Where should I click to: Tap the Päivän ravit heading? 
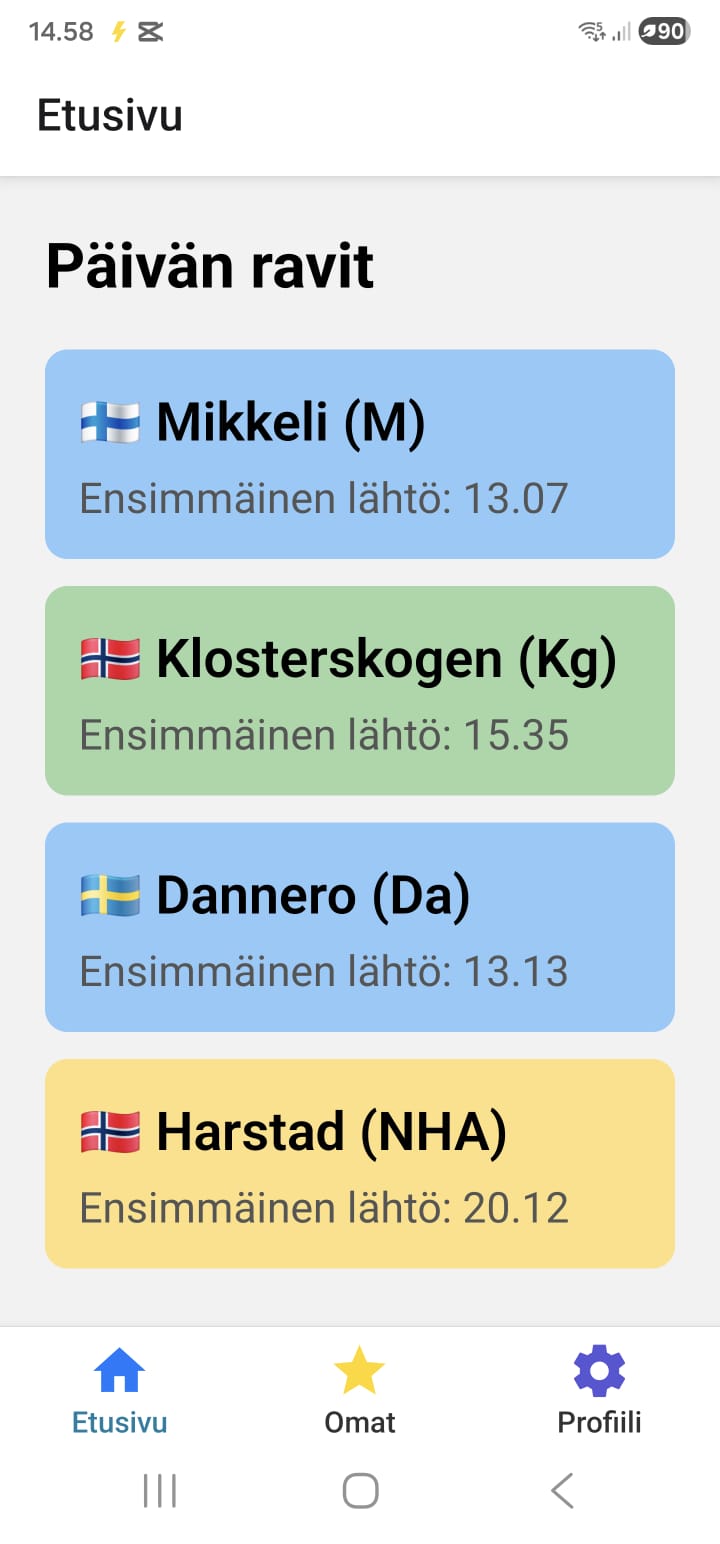pyautogui.click(x=208, y=264)
